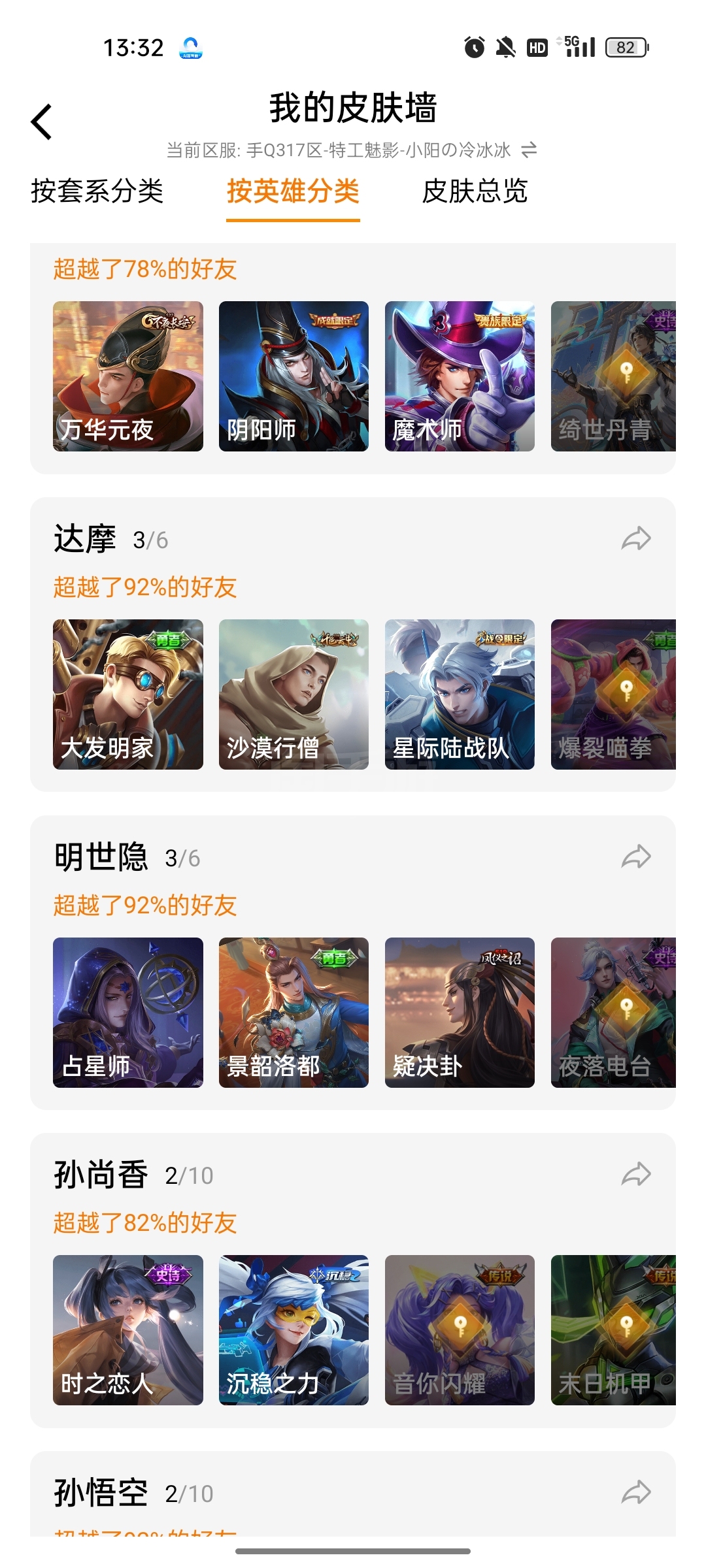The width and height of the screenshot is (706, 1568).
Task: Open the 魔术师 skin card
Action: (x=460, y=376)
